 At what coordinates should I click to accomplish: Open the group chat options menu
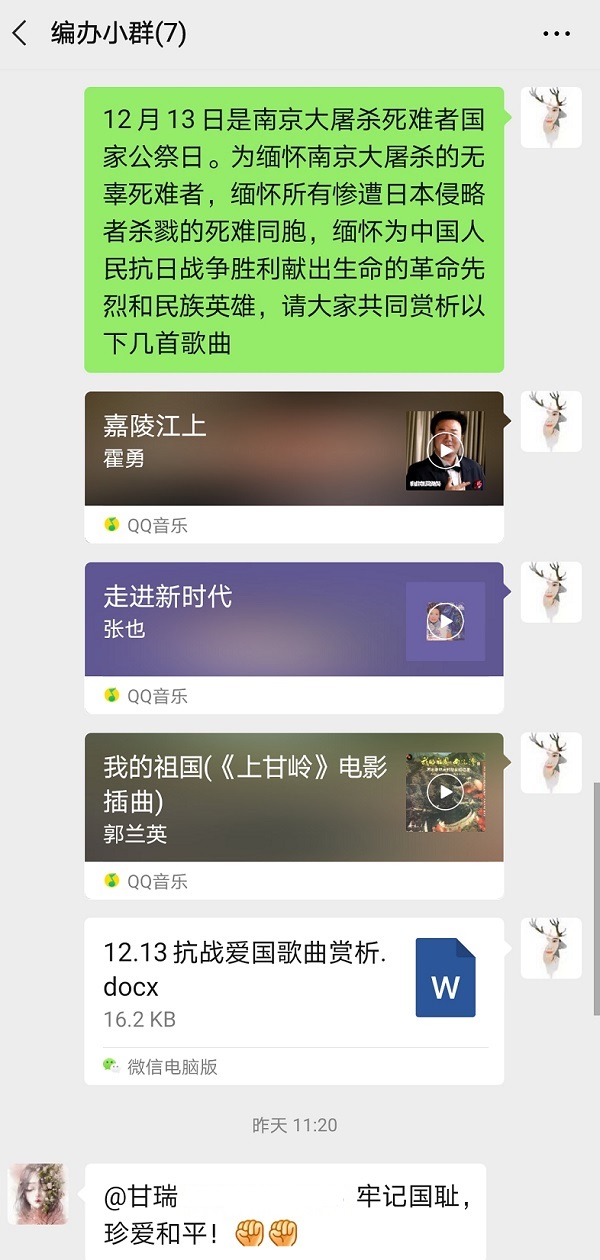coord(556,34)
